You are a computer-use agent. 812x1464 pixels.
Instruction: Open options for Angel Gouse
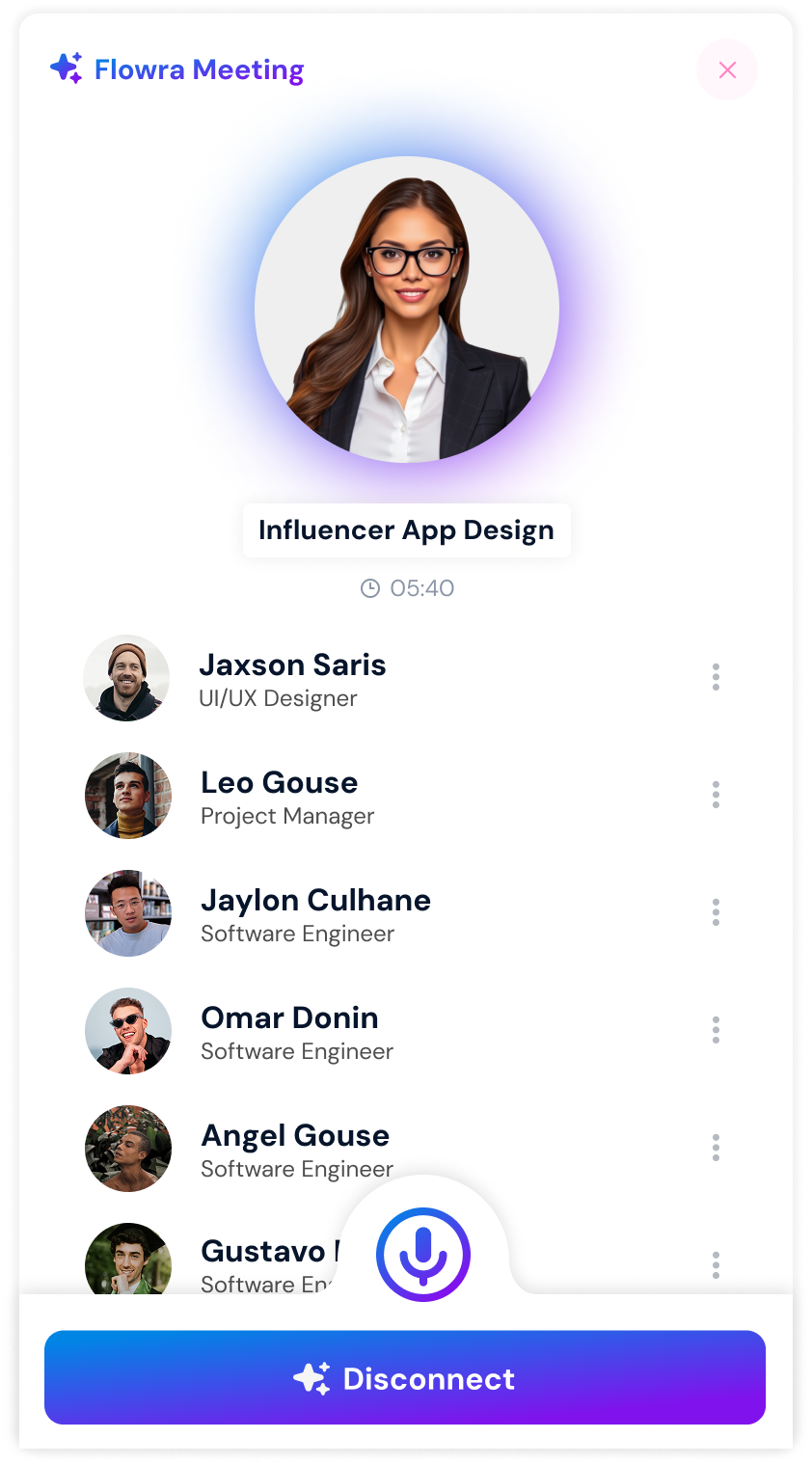coord(716,1148)
